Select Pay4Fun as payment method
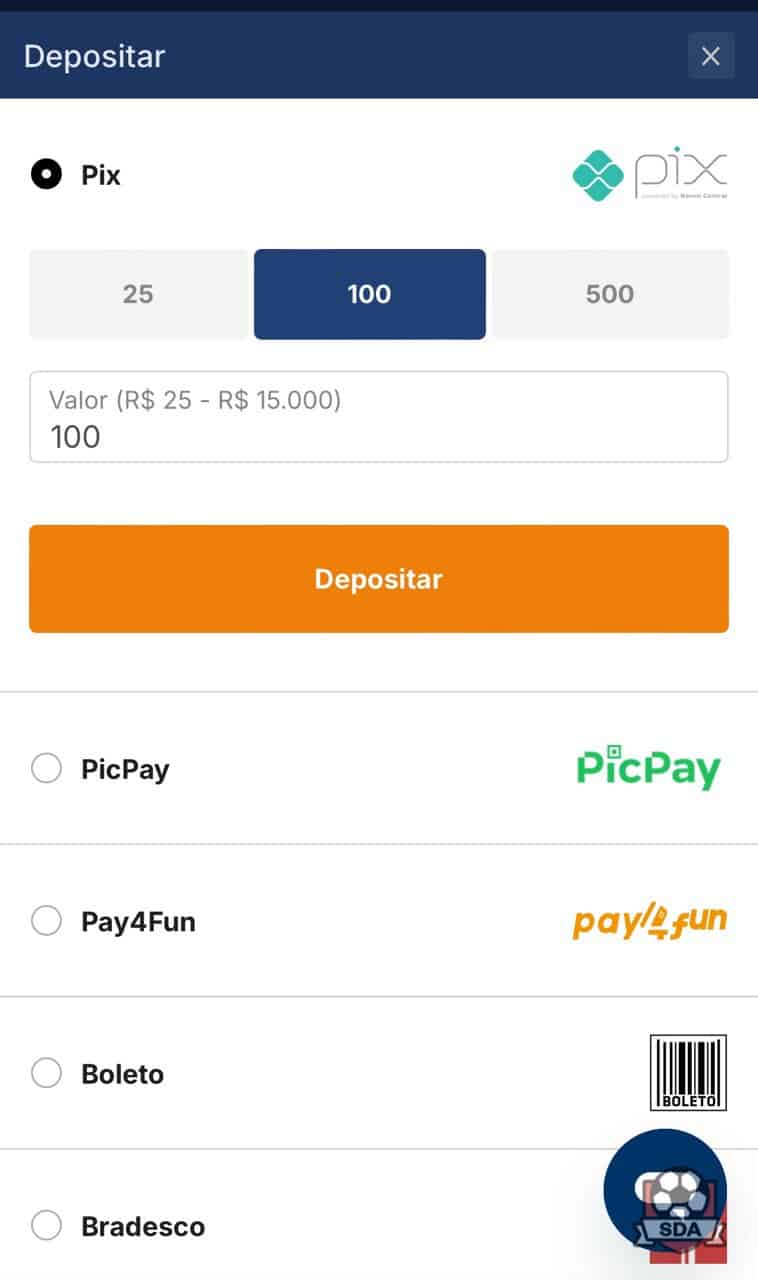This screenshot has width=758, height=1280. click(x=47, y=921)
